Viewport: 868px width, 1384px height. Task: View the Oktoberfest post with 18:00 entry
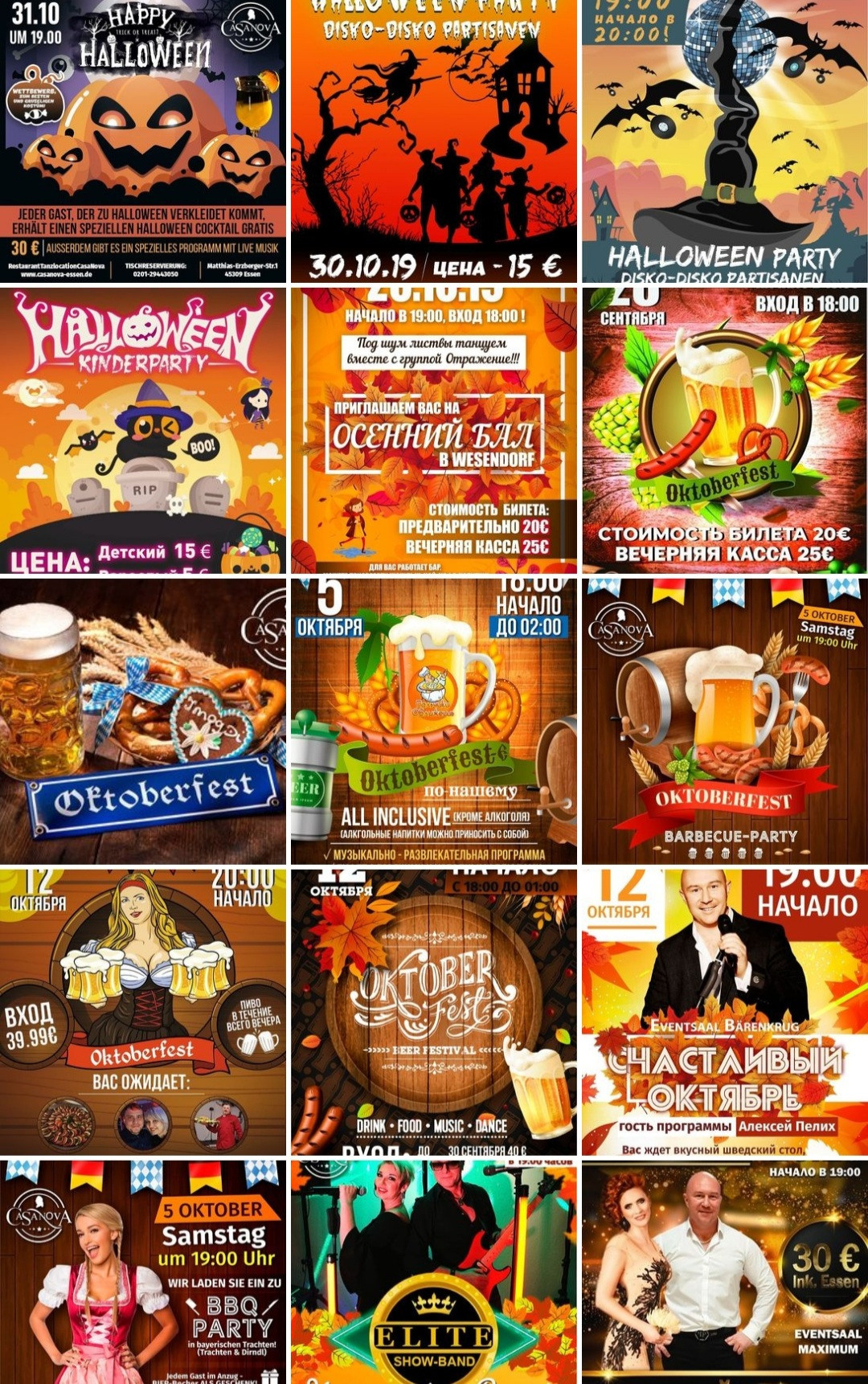coord(724,430)
